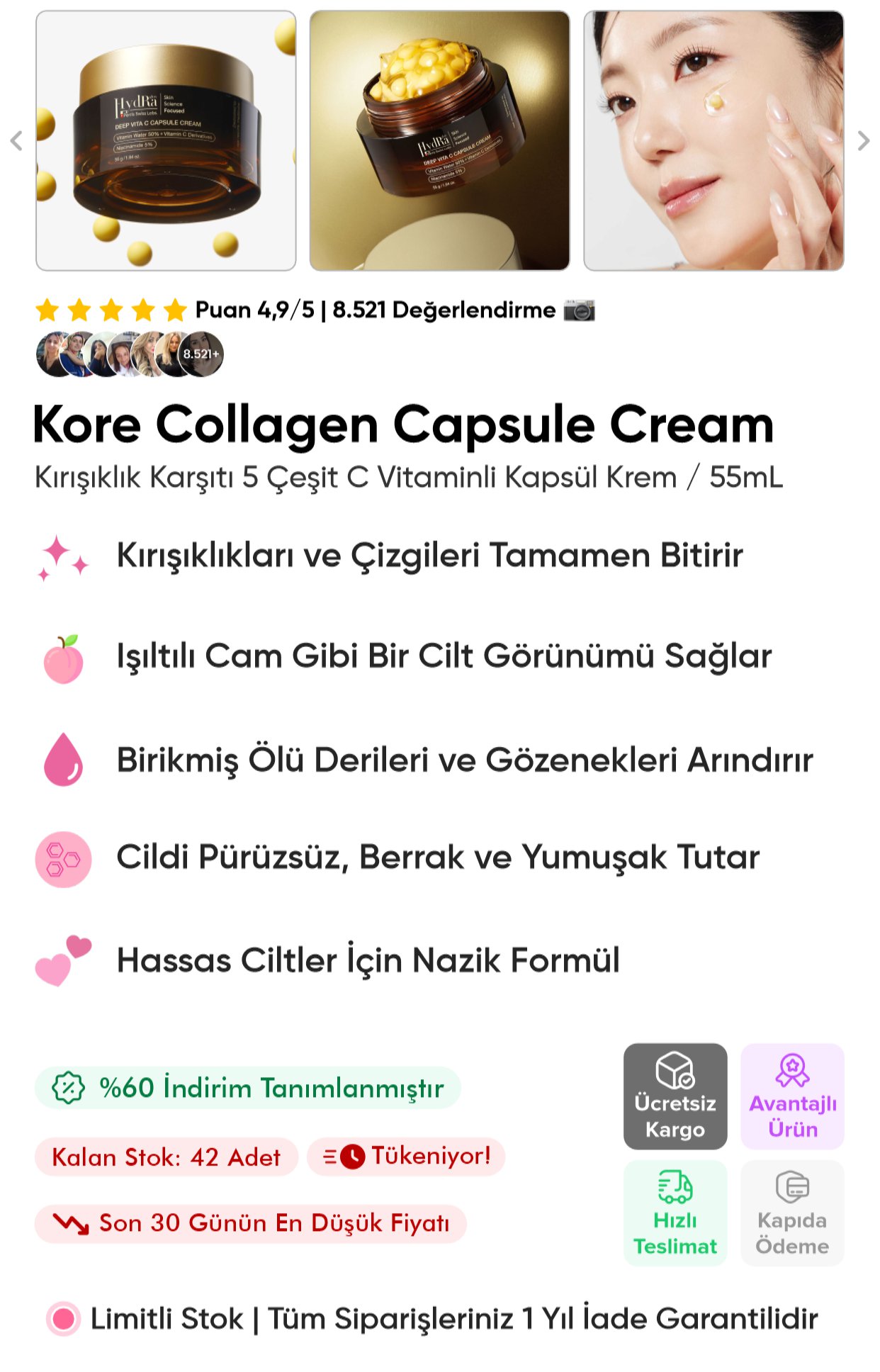The width and height of the screenshot is (880, 1372).
Task: Advance carousel to the next product image
Action: pyautogui.click(x=862, y=141)
